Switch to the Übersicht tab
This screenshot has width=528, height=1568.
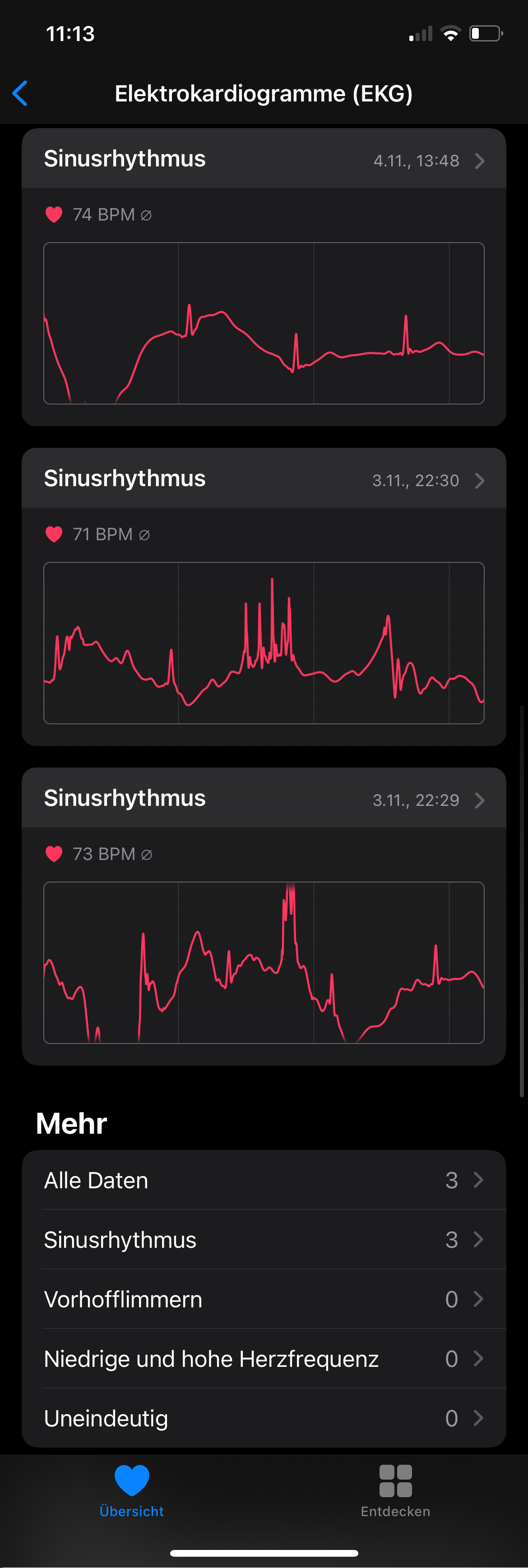tap(131, 1491)
